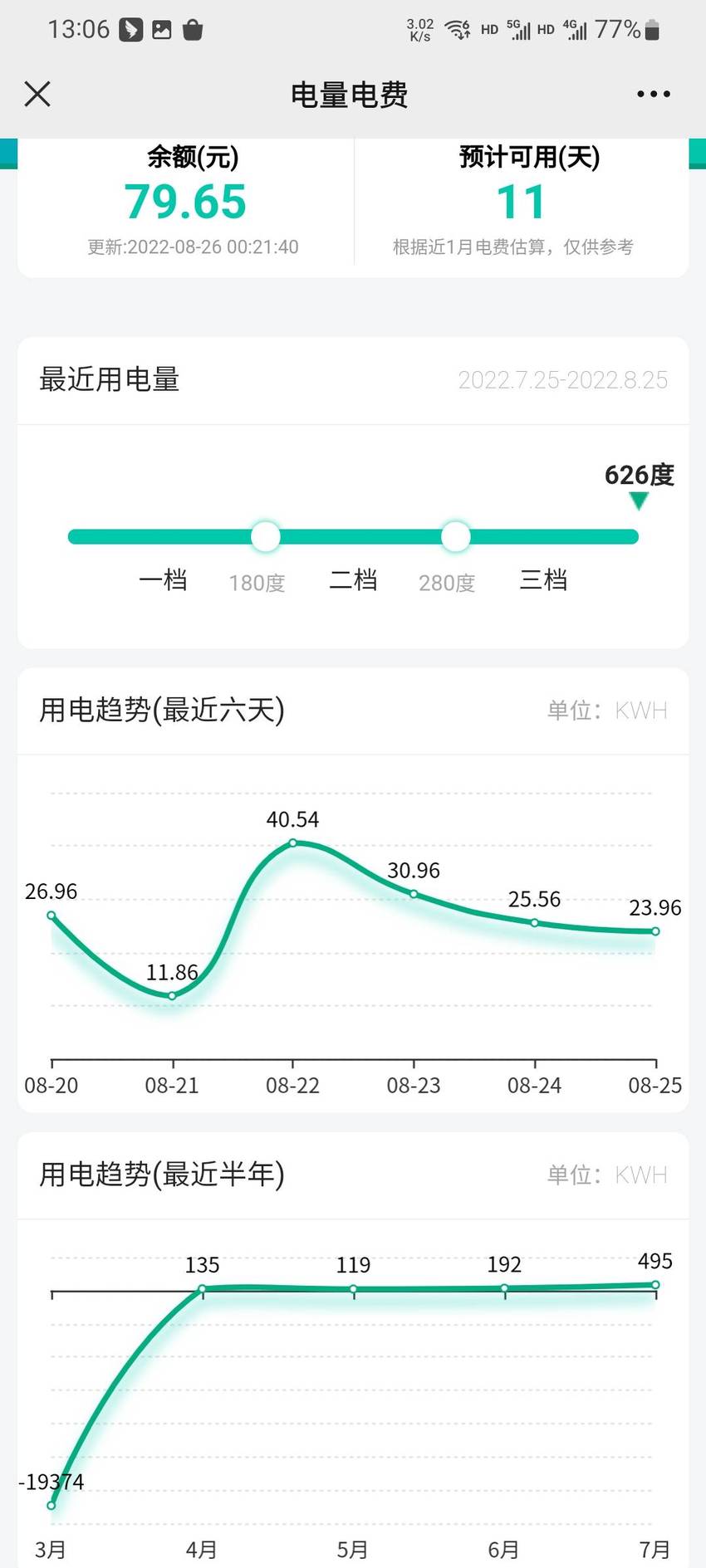Screen dimensions: 706x1568
Task: Tap the 4月 data point showing 135
Action: pyautogui.click(x=202, y=1288)
